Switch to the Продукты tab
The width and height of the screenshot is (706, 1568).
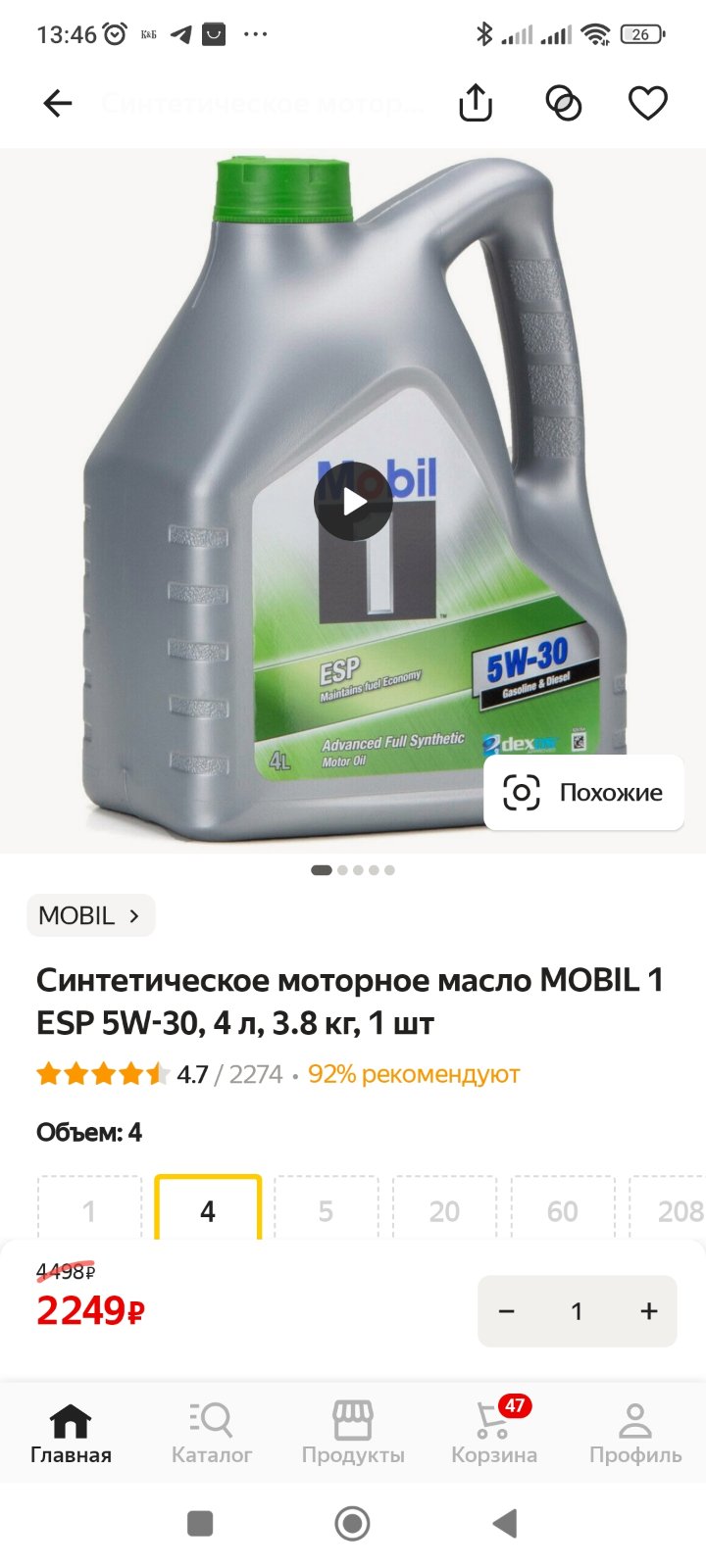(x=353, y=1433)
